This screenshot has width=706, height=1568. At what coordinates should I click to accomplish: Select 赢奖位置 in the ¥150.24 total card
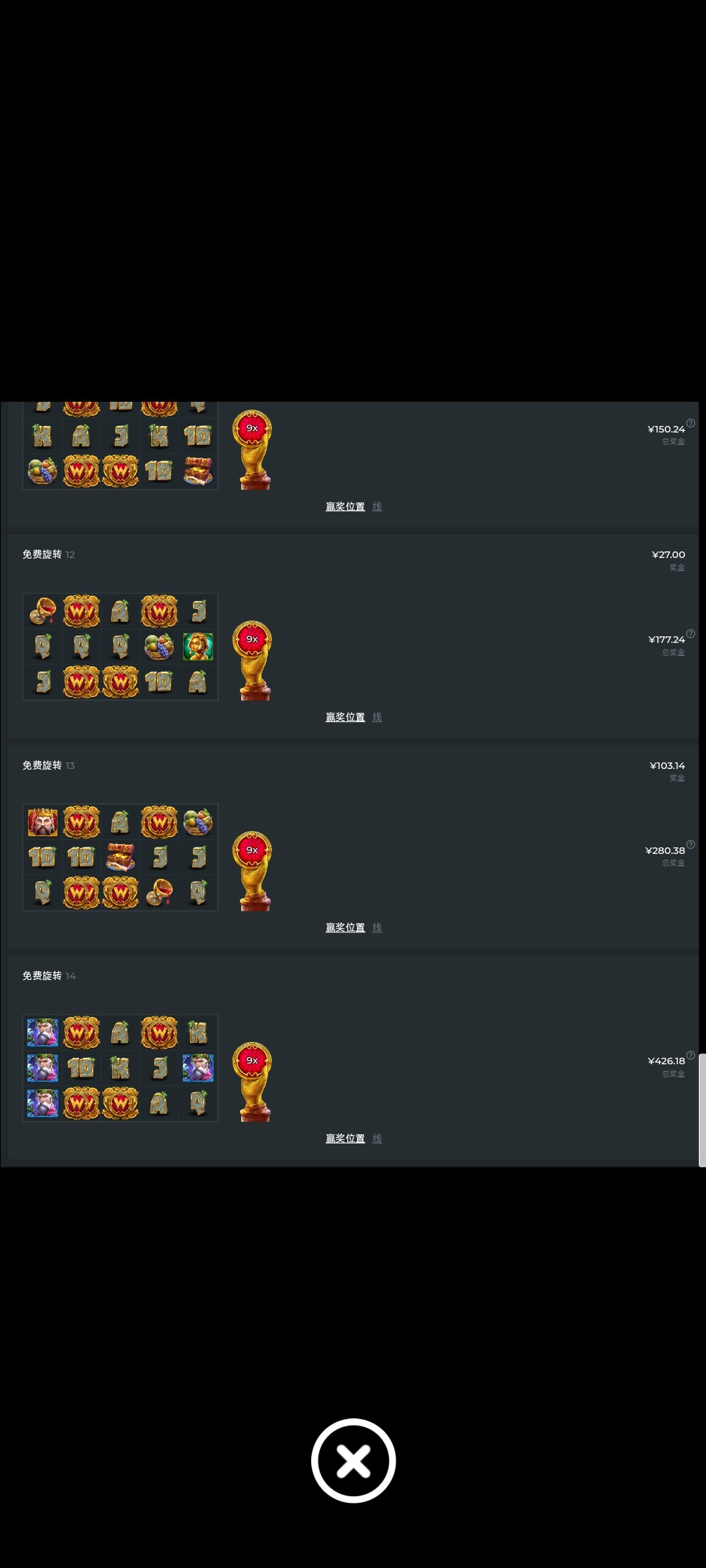pyautogui.click(x=345, y=506)
